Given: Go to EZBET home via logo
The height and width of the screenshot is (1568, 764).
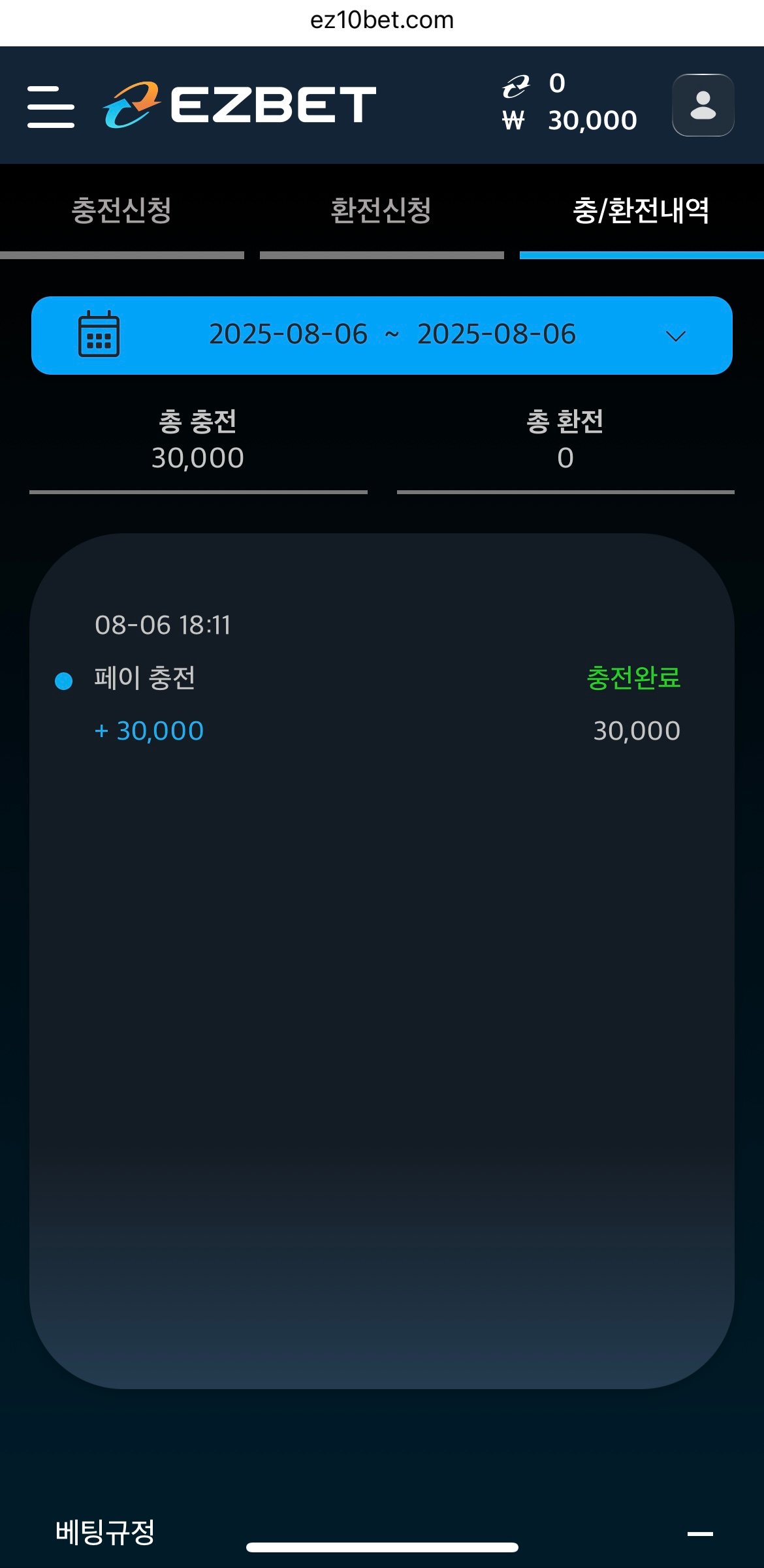Looking at the screenshot, I should coord(240,105).
